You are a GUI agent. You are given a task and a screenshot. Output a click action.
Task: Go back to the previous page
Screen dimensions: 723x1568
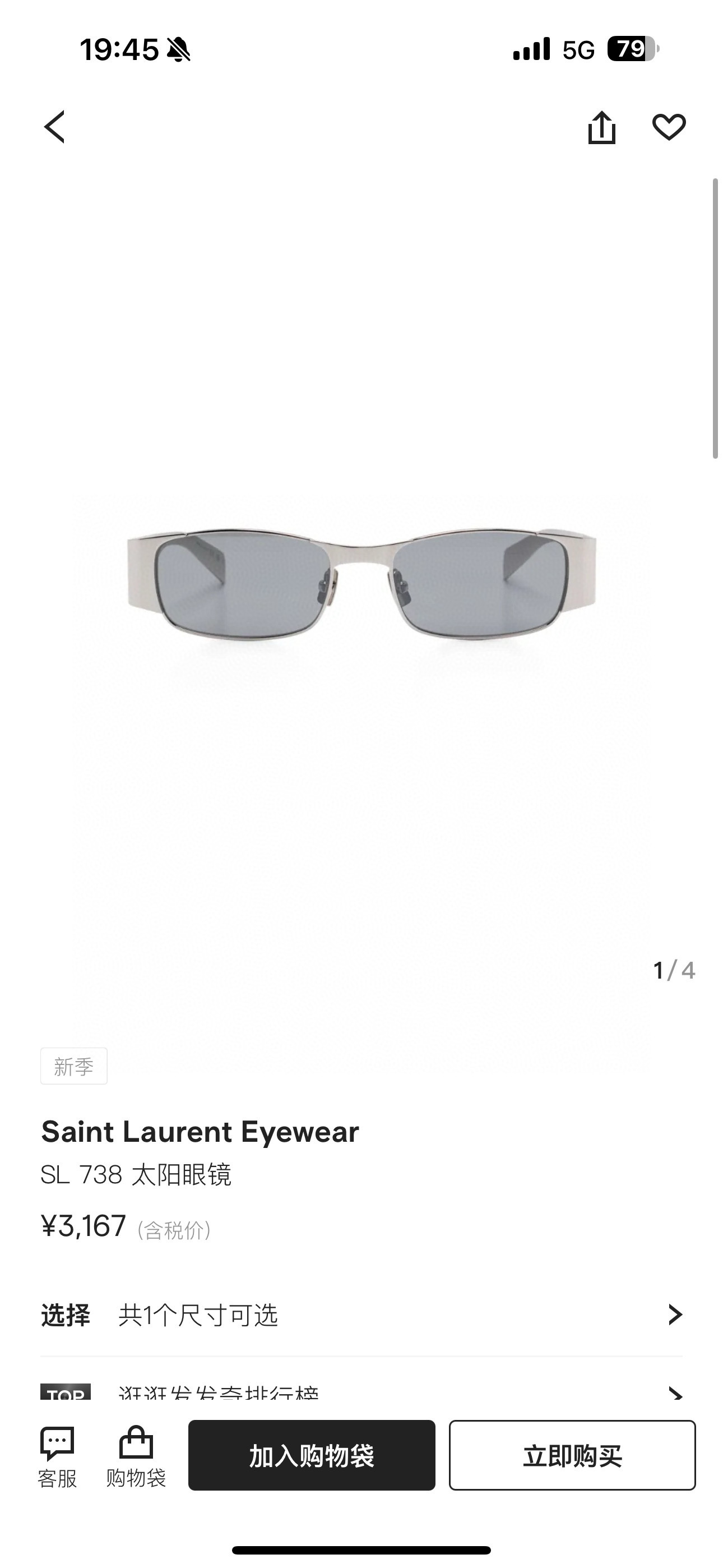tap(55, 127)
